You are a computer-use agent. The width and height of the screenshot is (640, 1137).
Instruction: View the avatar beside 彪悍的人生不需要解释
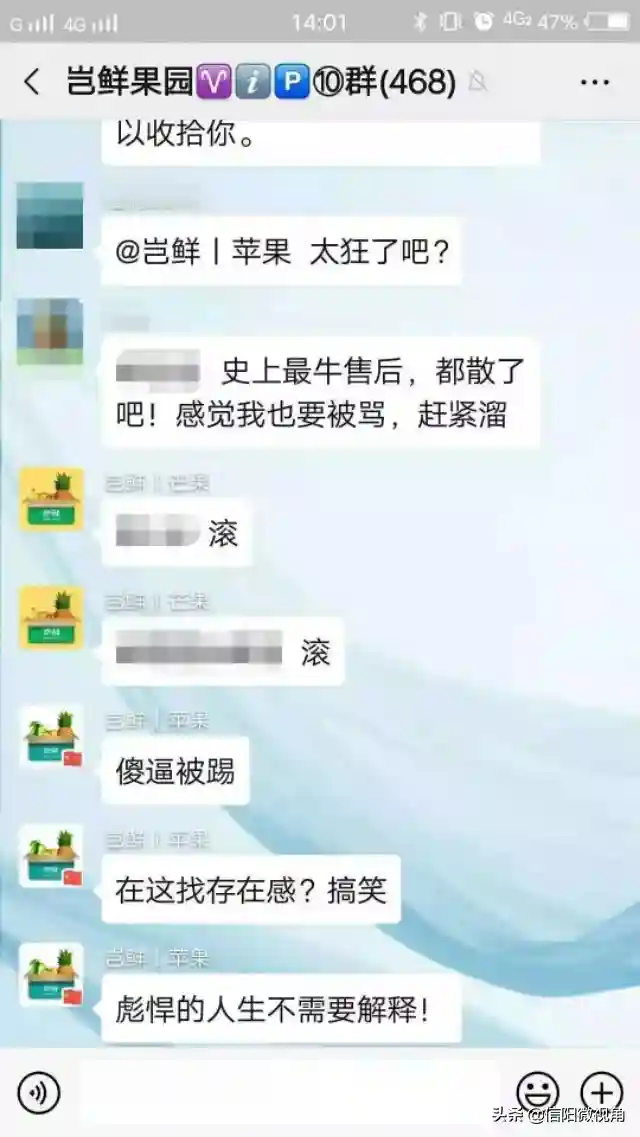pos(50,974)
